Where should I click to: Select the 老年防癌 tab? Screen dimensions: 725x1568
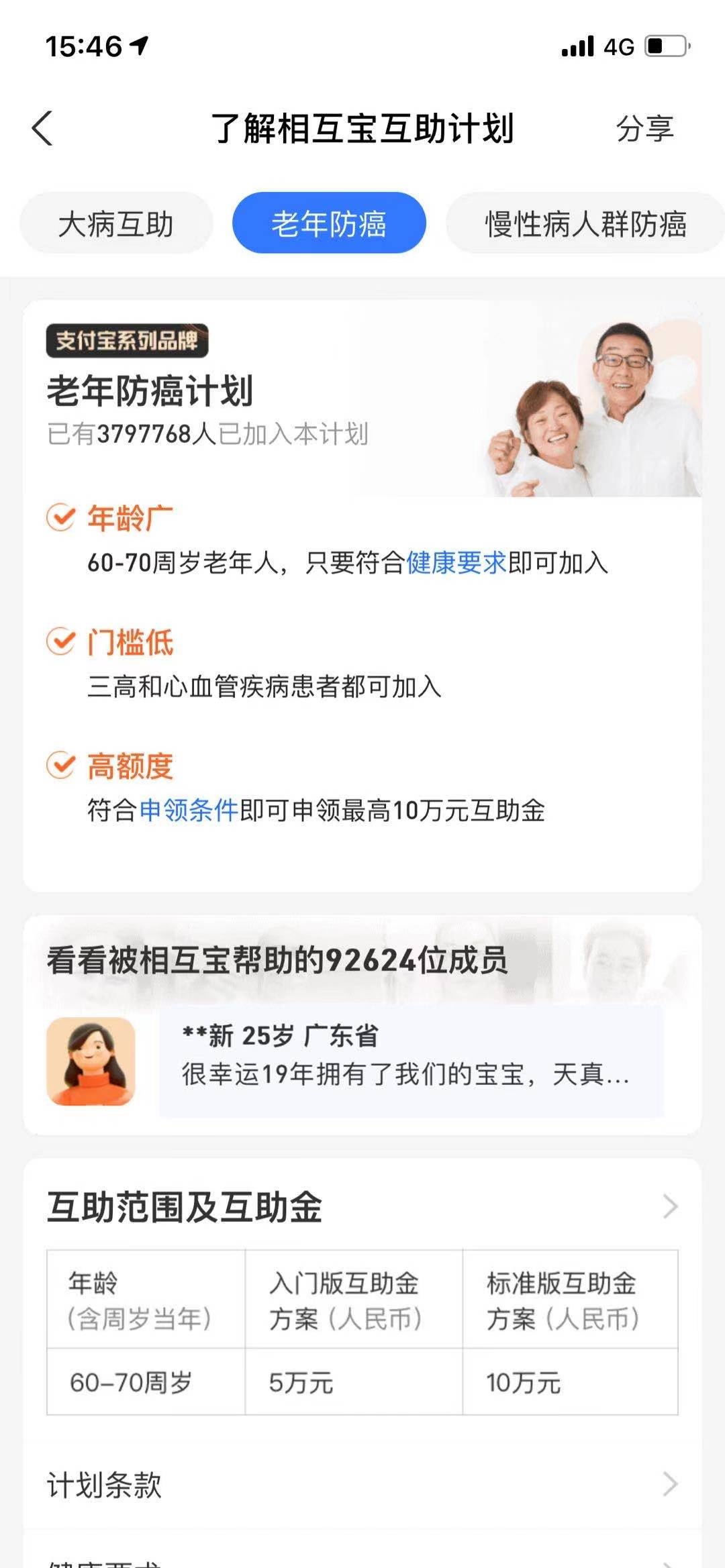[x=329, y=223]
